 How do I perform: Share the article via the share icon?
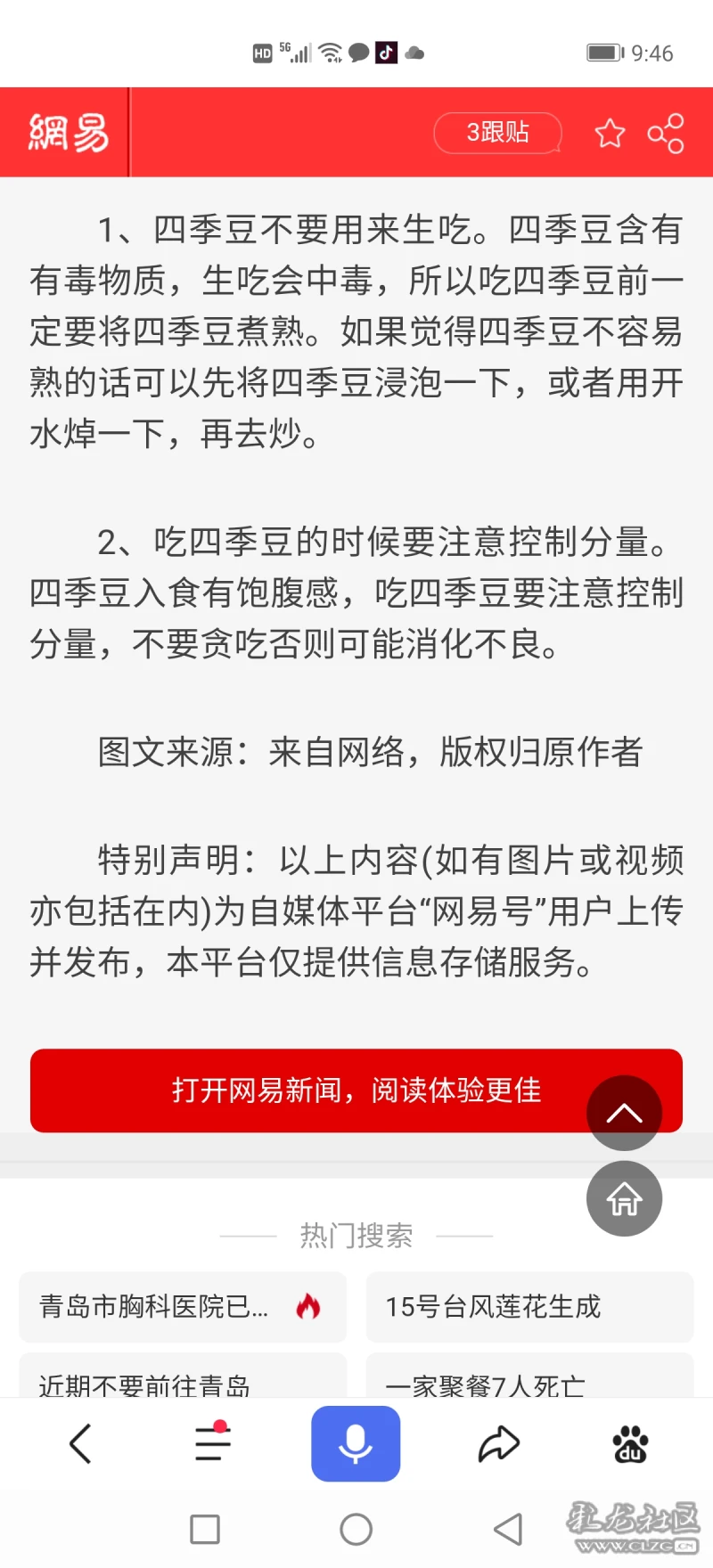(666, 134)
